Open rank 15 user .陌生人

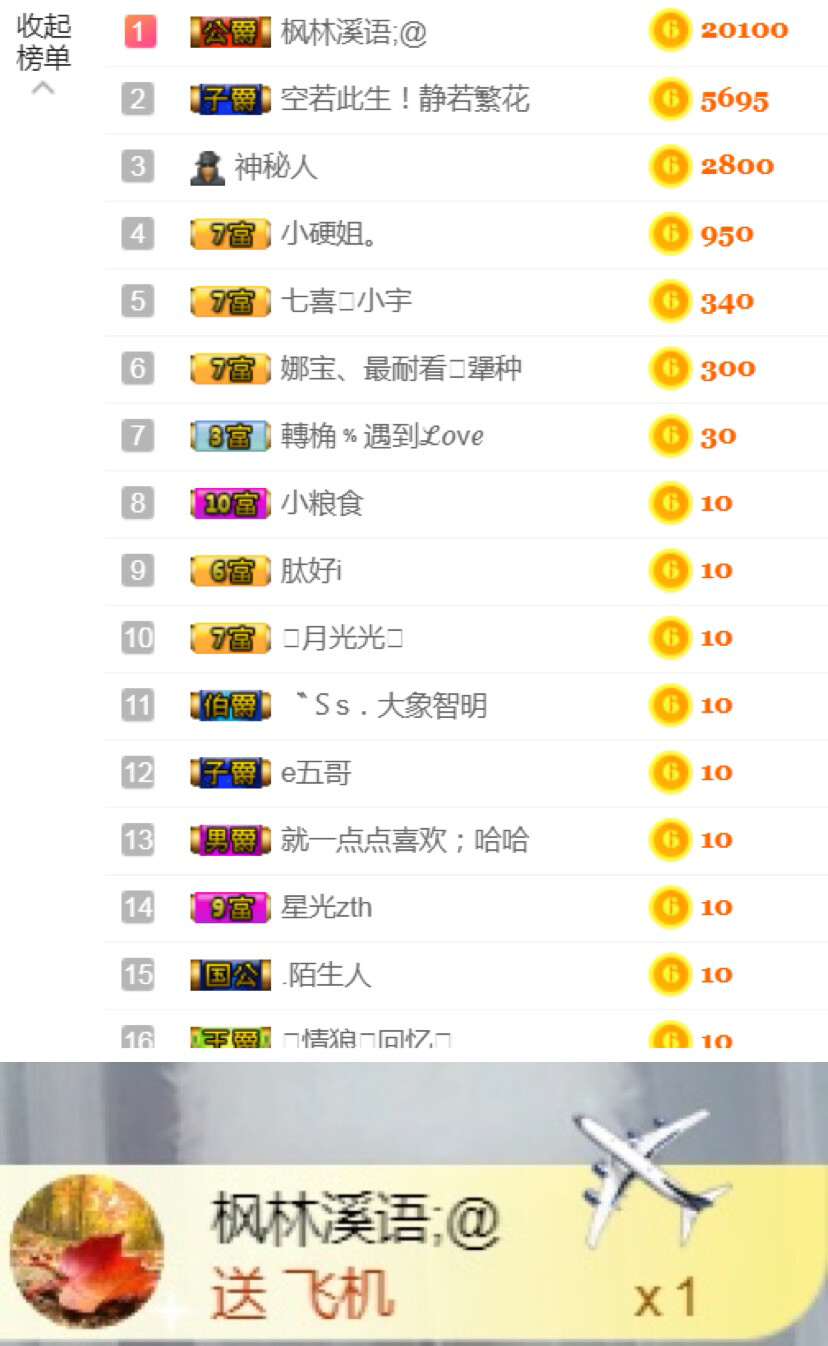(x=327, y=975)
